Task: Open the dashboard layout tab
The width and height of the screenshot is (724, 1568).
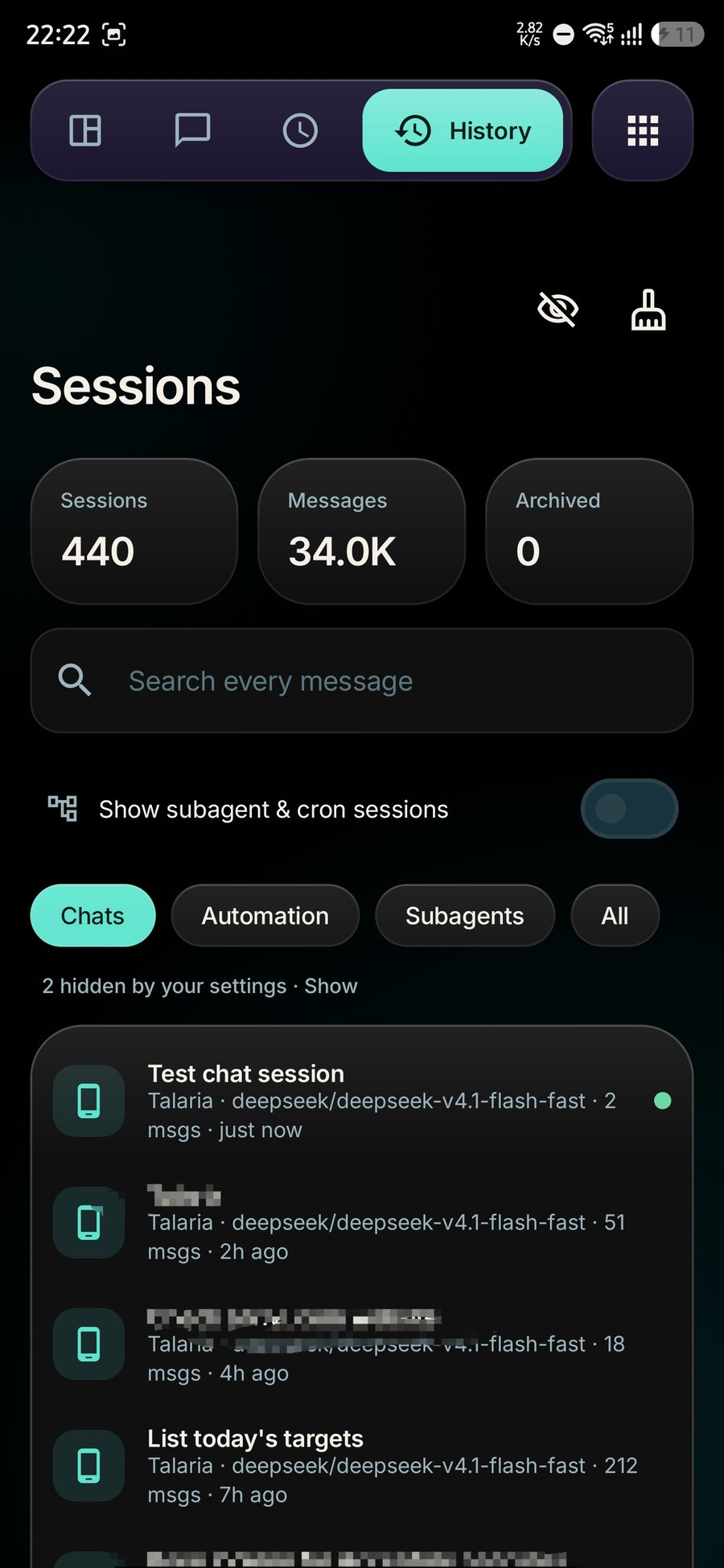Action: pyautogui.click(x=85, y=130)
